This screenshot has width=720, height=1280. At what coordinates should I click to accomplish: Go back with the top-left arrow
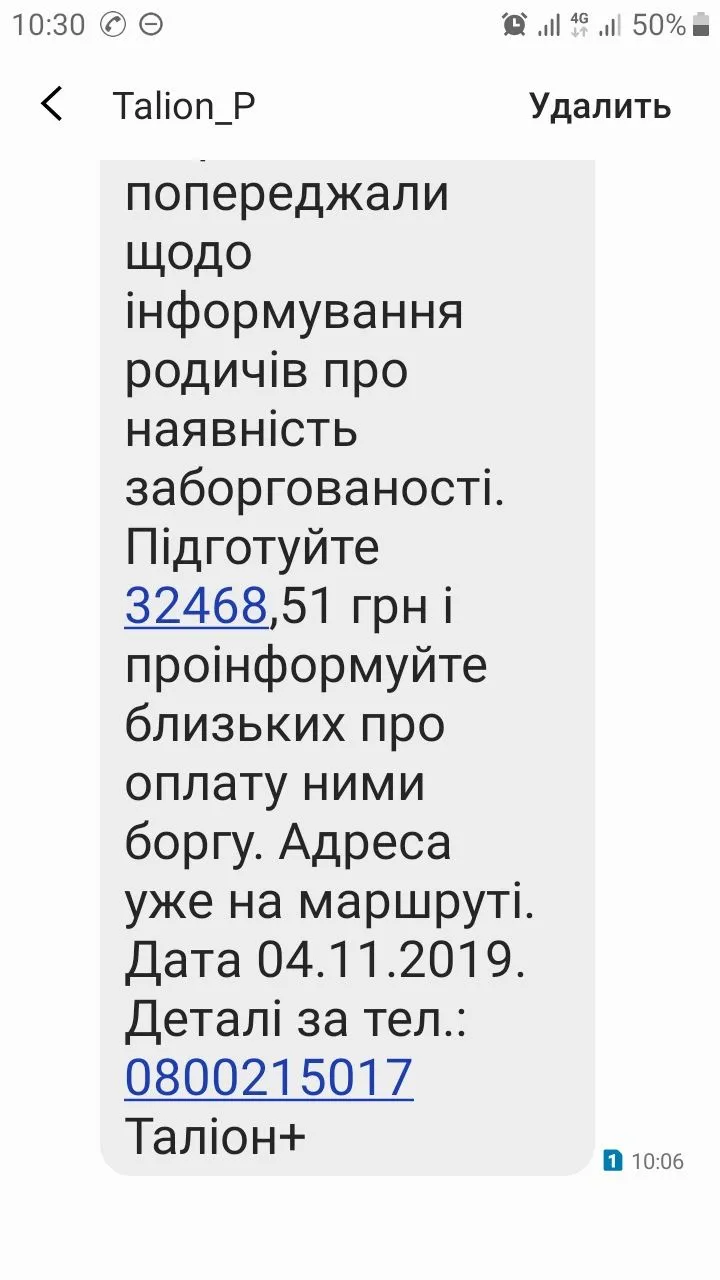(52, 104)
